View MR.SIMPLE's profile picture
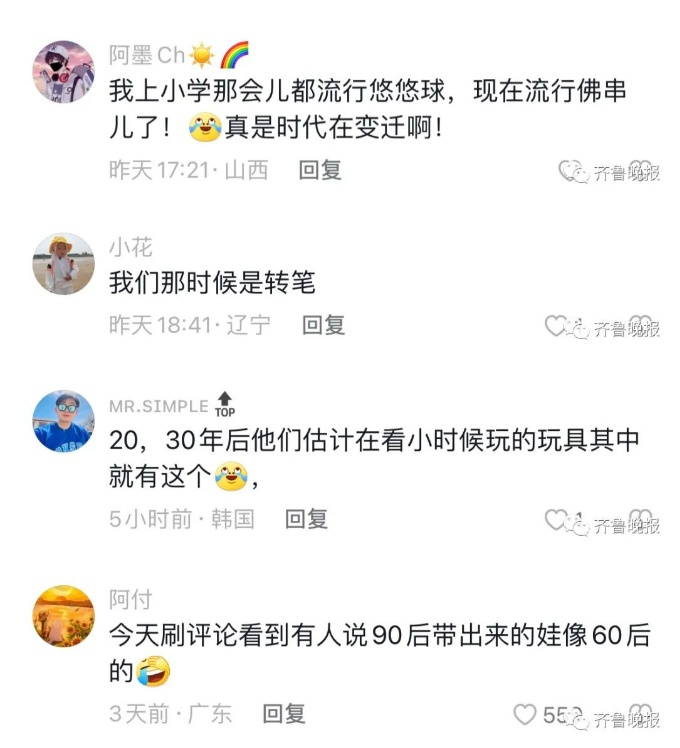 pyautogui.click(x=63, y=420)
